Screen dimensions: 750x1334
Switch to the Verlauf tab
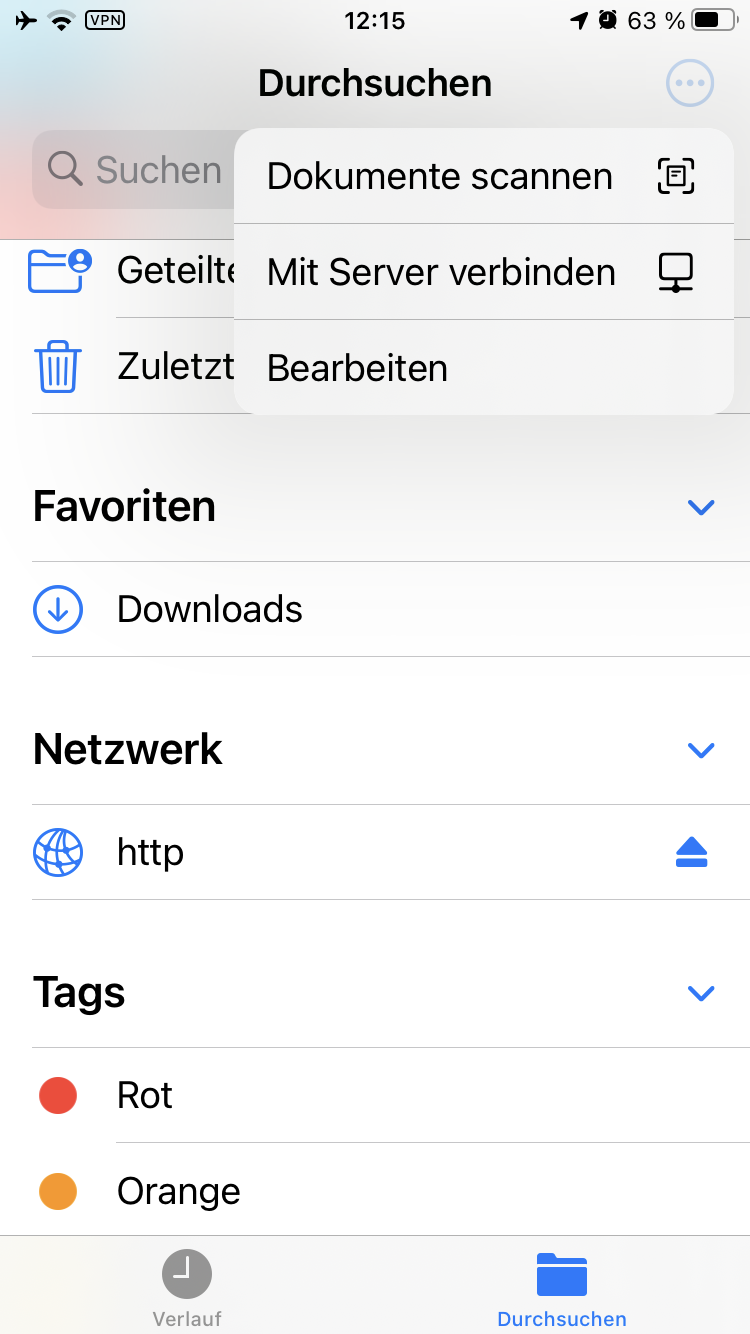point(187,1289)
